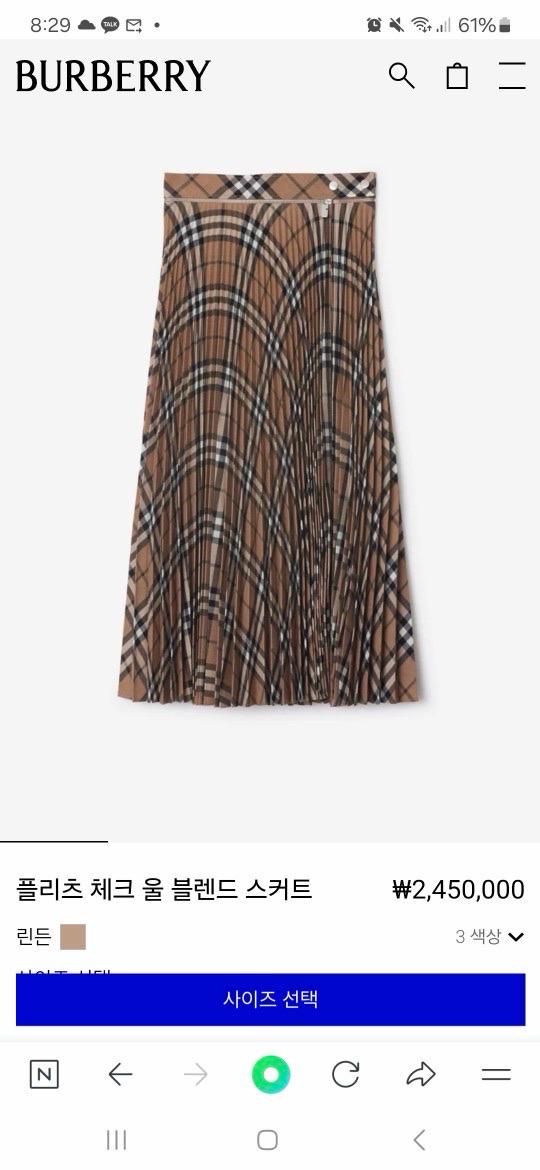Go to the phone's home screen
Image resolution: width=540 pixels, height=1170 pixels.
pyautogui.click(x=268, y=1139)
